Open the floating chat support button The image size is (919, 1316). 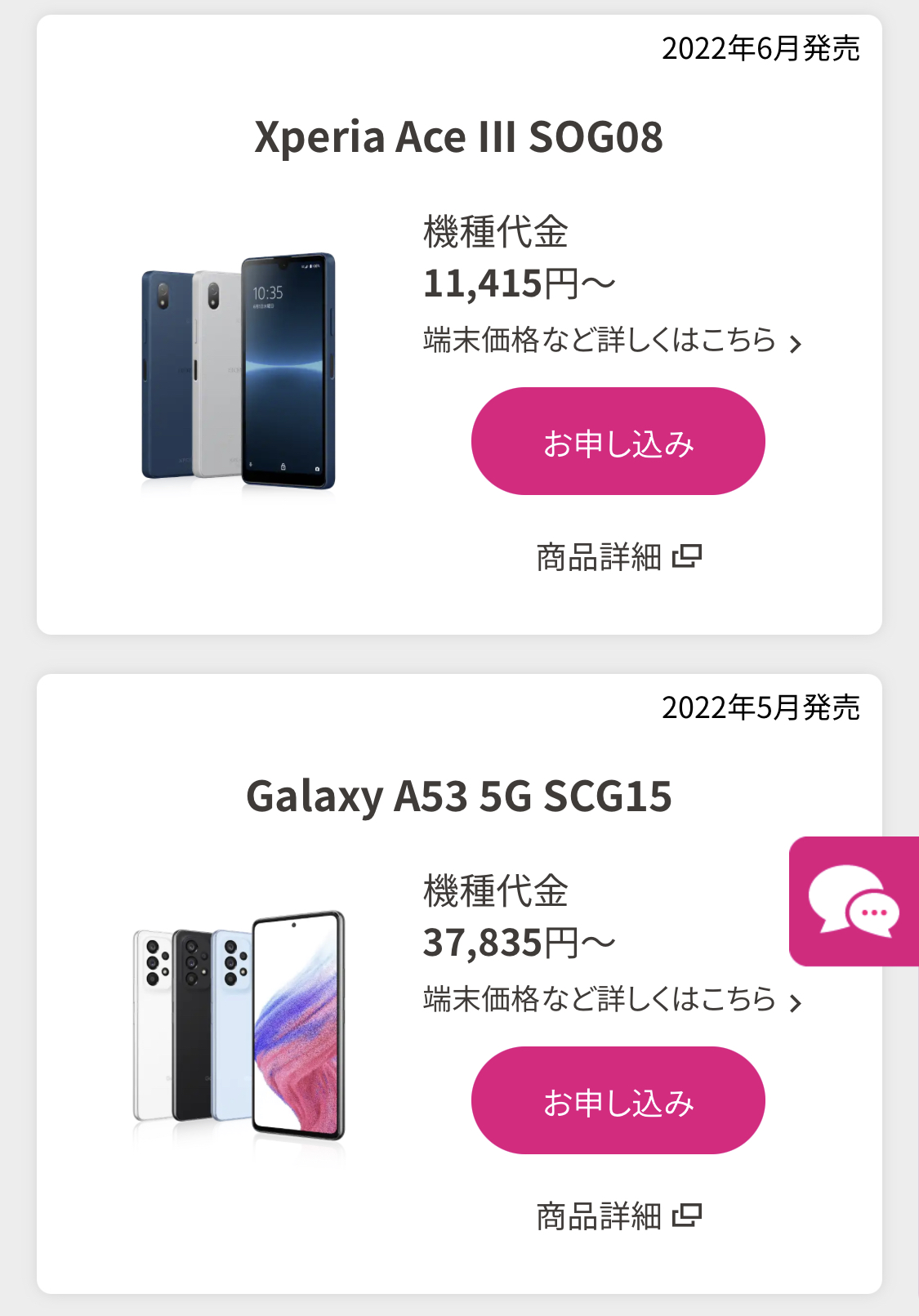click(x=854, y=902)
